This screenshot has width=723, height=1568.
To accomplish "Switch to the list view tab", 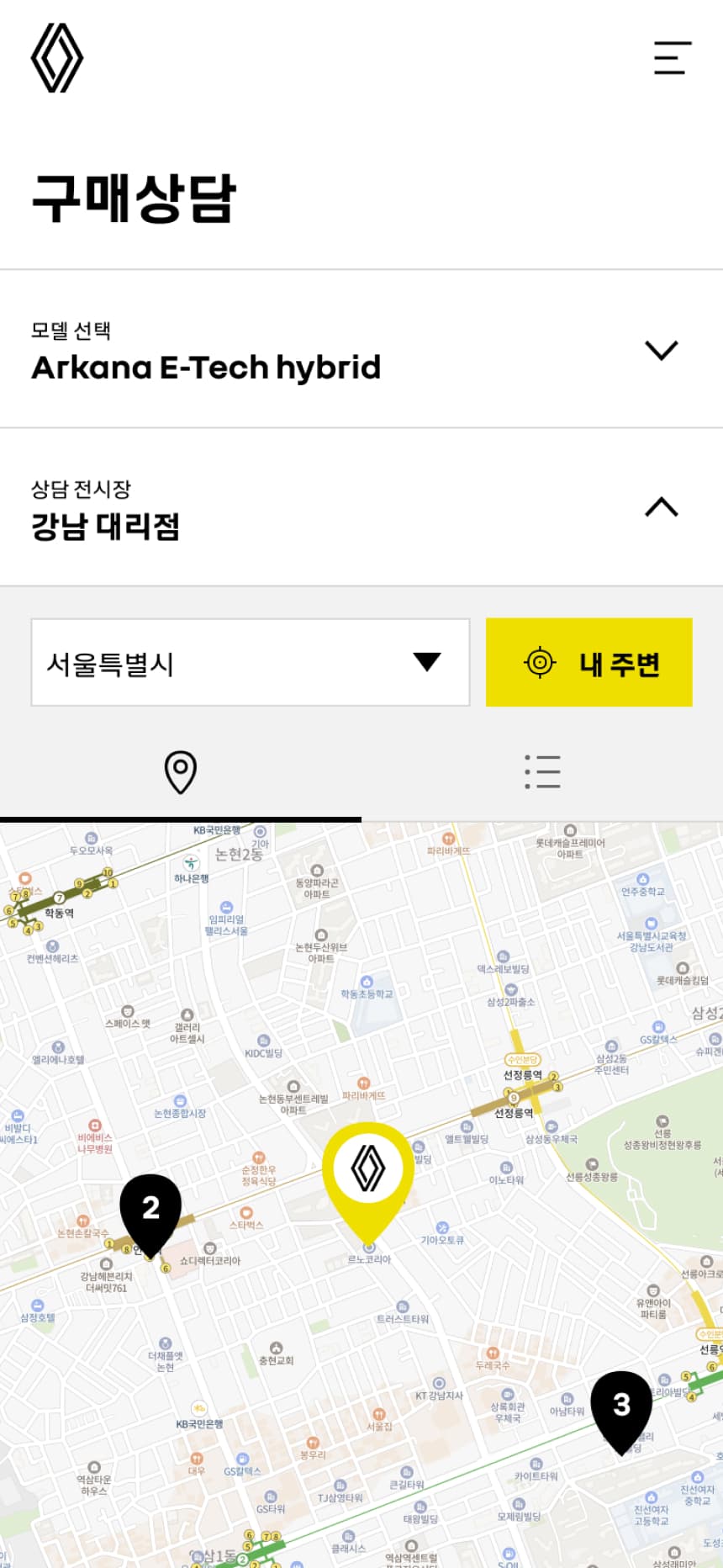I will tap(542, 772).
